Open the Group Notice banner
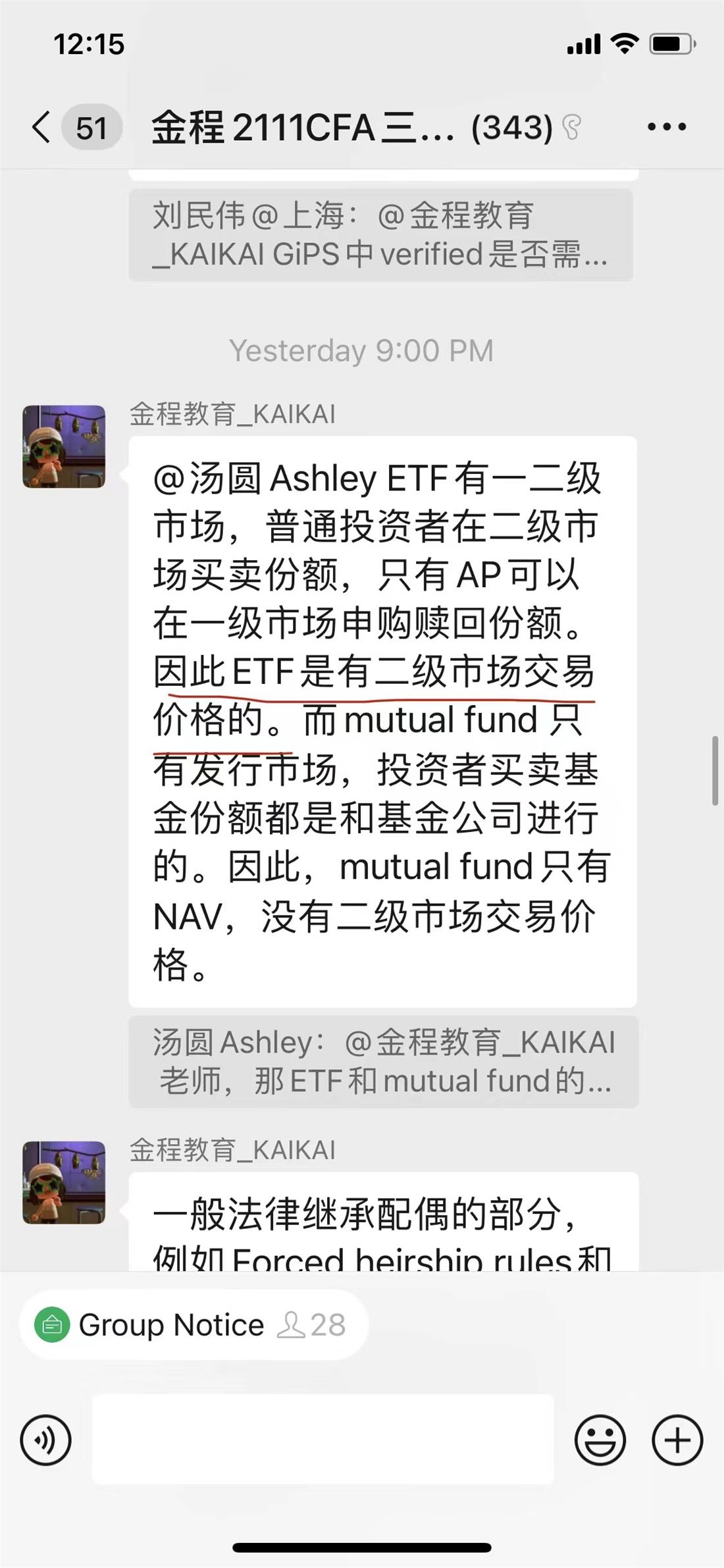Screen dimensions: 724x1568 coord(192,1324)
